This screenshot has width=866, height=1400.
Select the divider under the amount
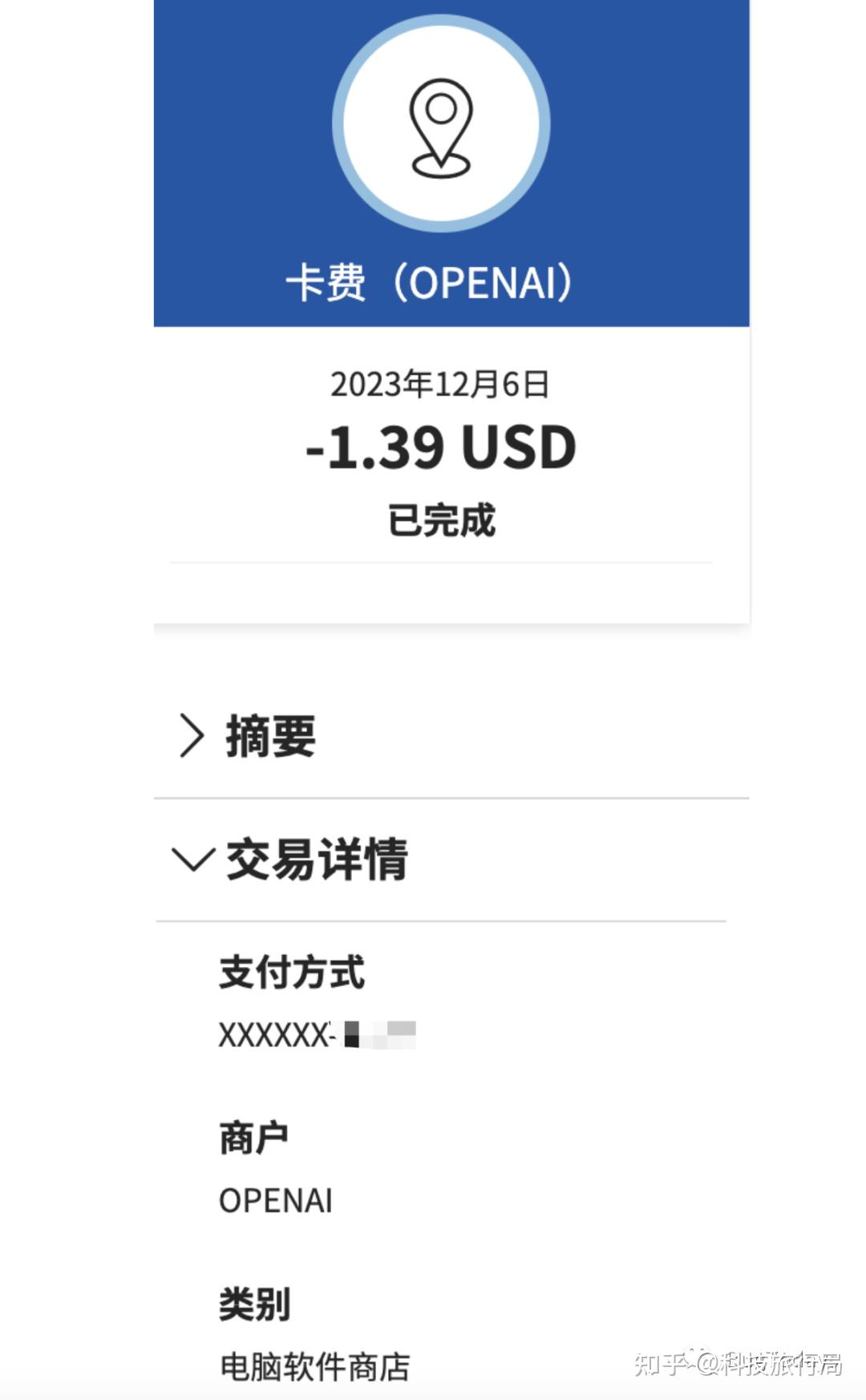point(439,562)
